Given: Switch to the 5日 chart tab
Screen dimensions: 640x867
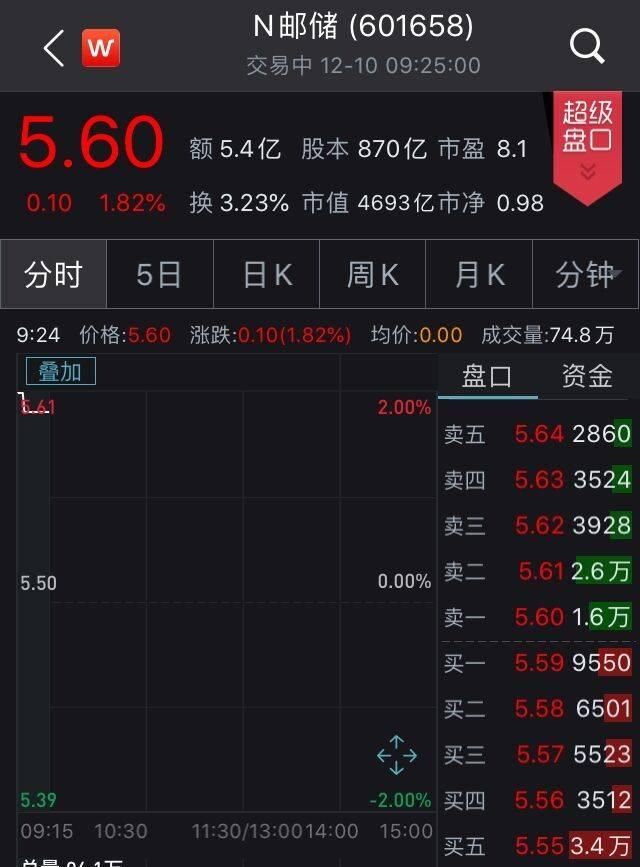Looking at the screenshot, I should pos(159,275).
